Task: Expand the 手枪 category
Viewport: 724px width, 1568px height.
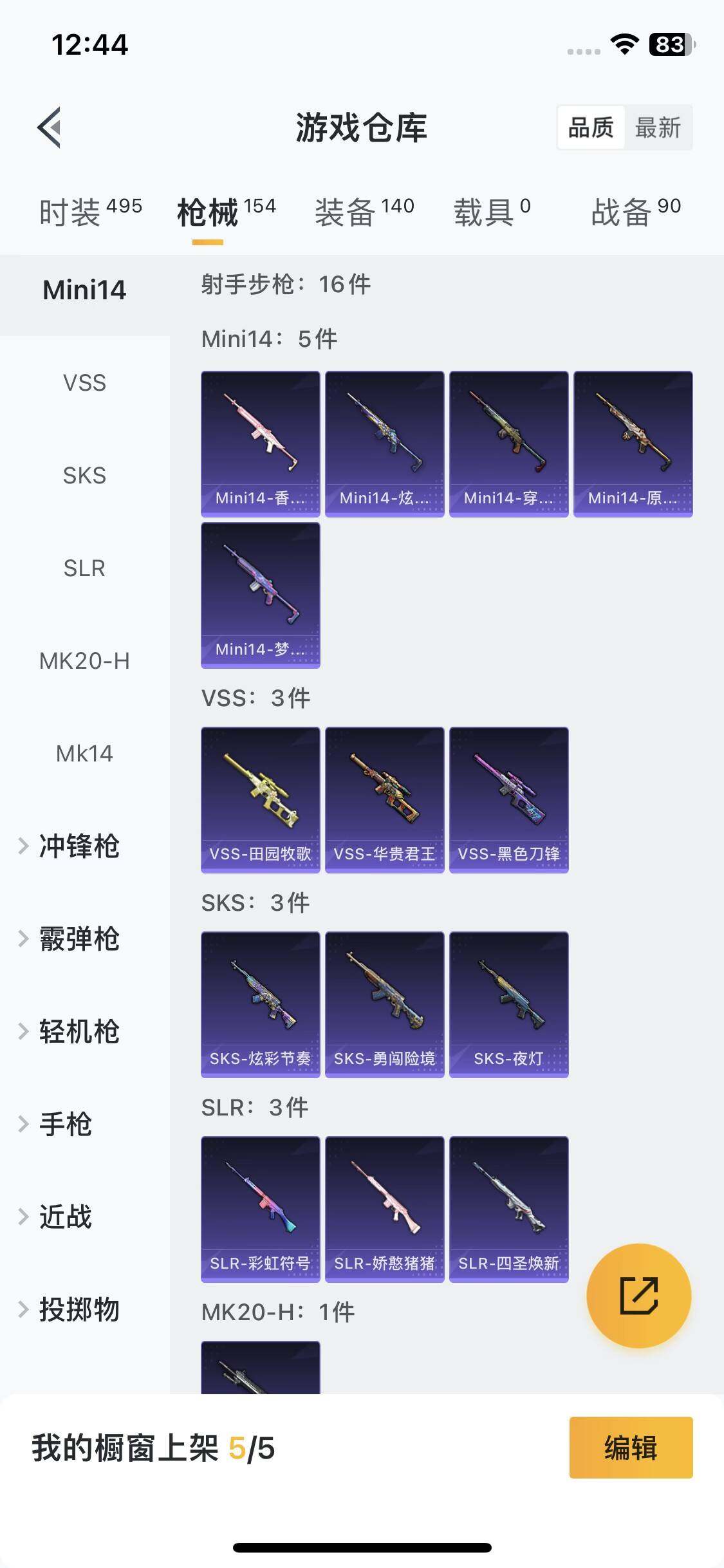Action: (64, 1125)
